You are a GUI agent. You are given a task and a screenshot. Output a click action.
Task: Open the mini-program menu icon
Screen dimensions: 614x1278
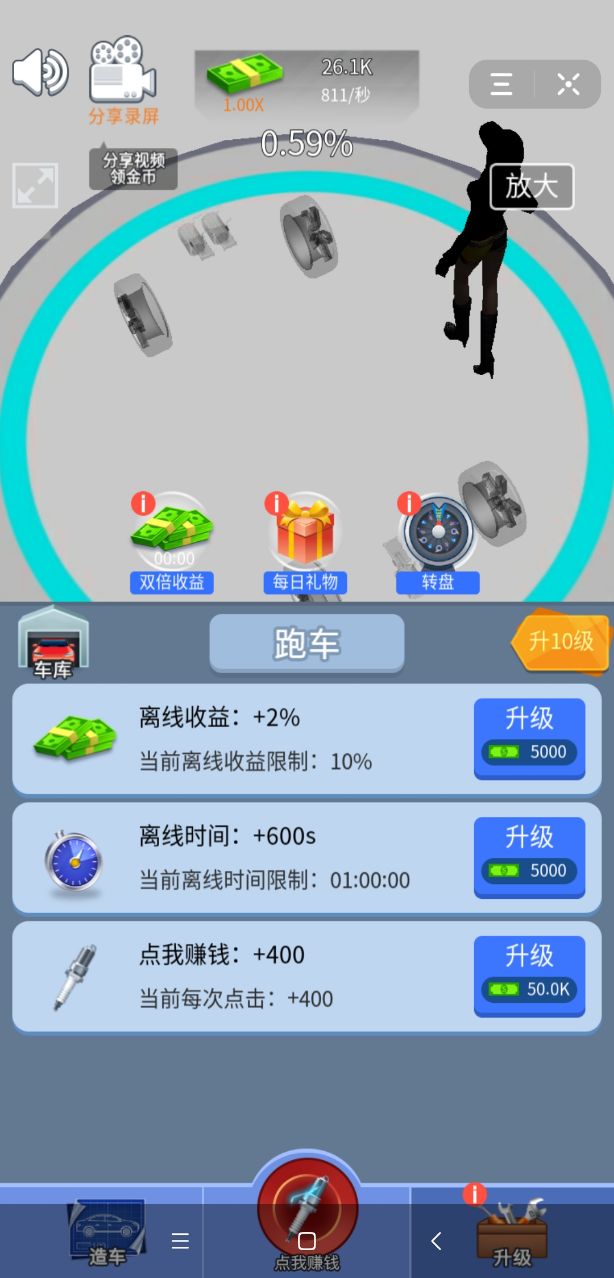pos(502,85)
